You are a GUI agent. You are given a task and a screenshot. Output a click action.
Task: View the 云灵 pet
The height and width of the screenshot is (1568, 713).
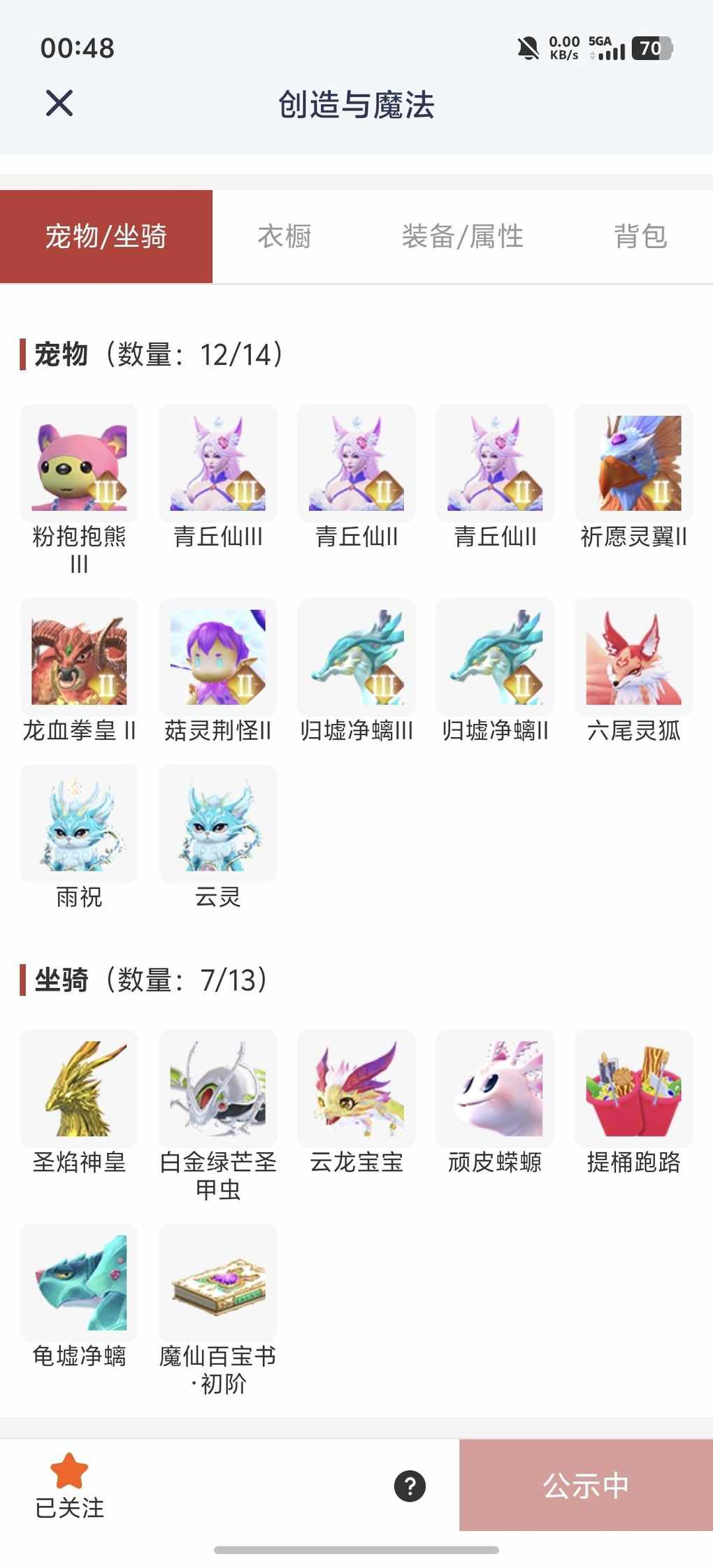click(217, 823)
